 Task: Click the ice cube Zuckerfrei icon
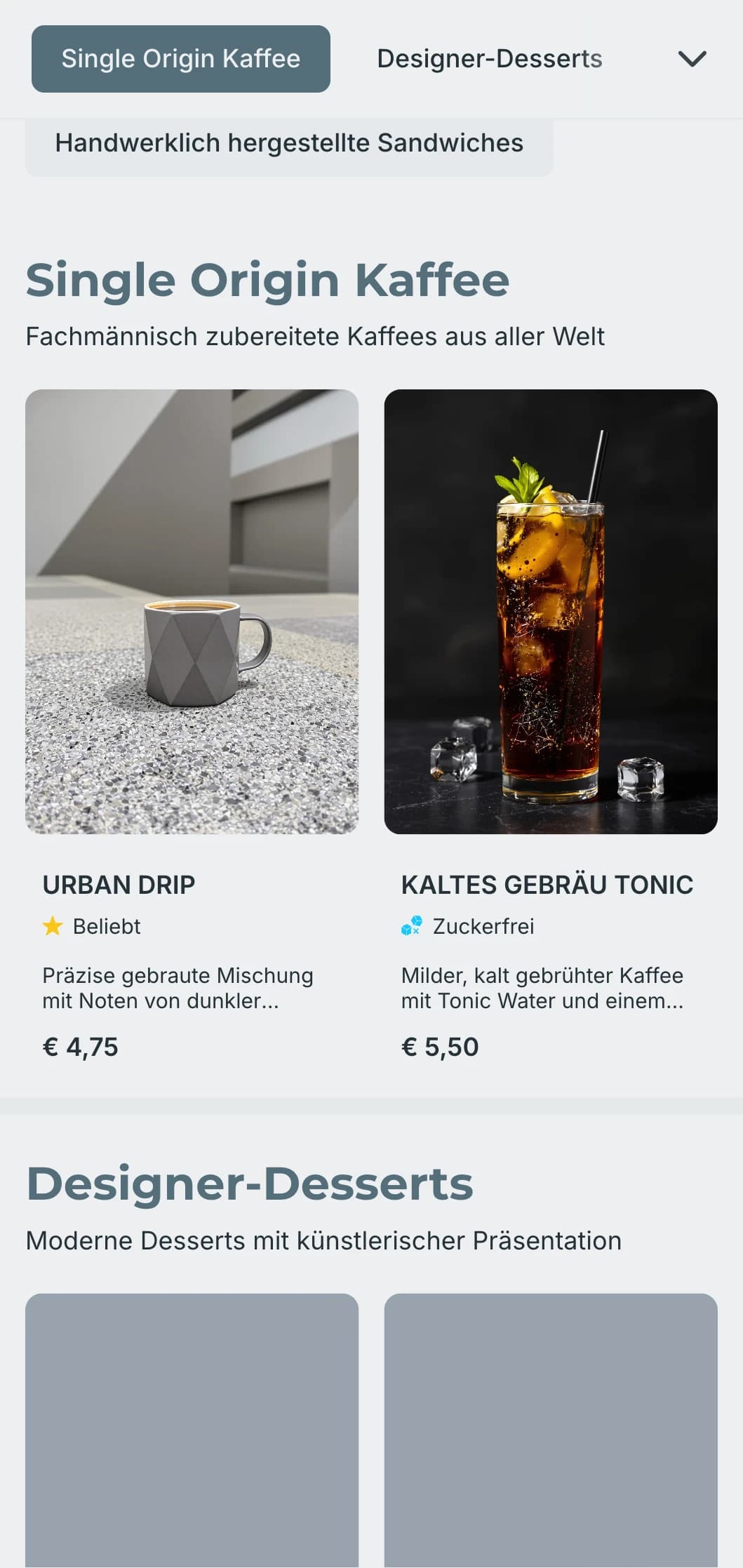(x=413, y=926)
